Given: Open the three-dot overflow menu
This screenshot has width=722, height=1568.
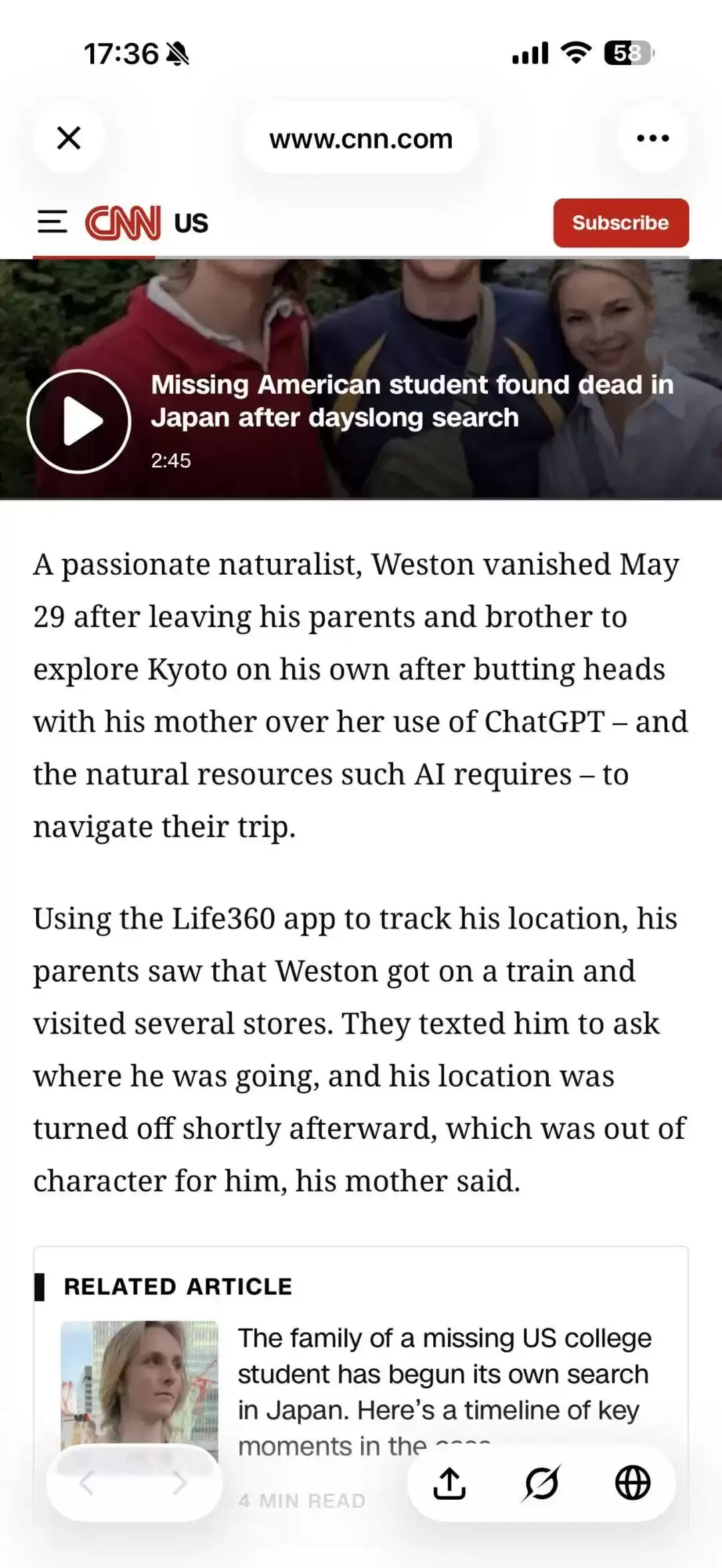Looking at the screenshot, I should 652,138.
